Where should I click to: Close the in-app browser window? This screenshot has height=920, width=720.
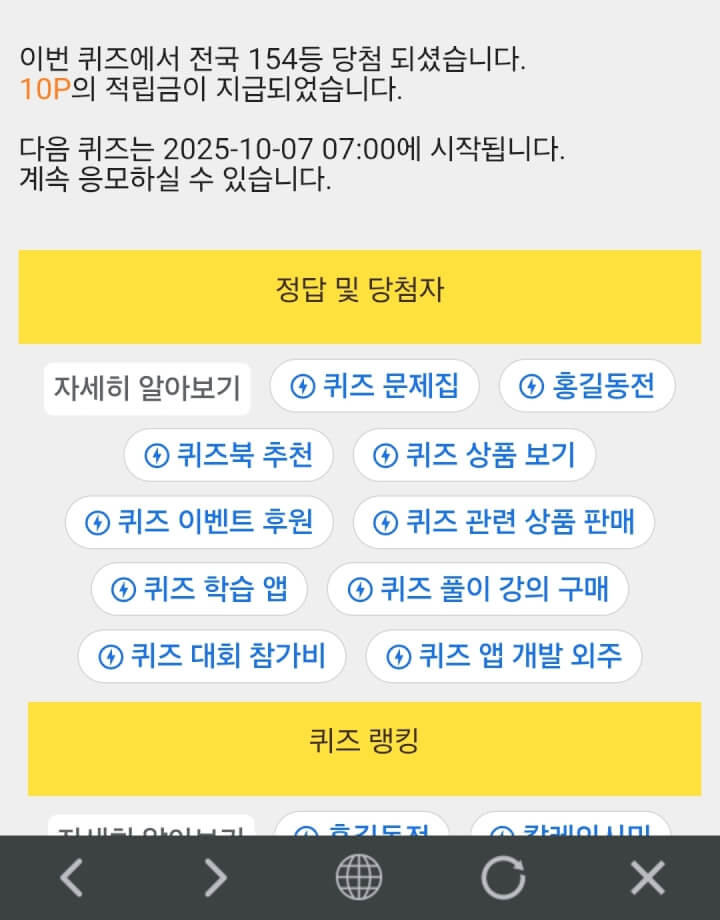click(x=647, y=878)
